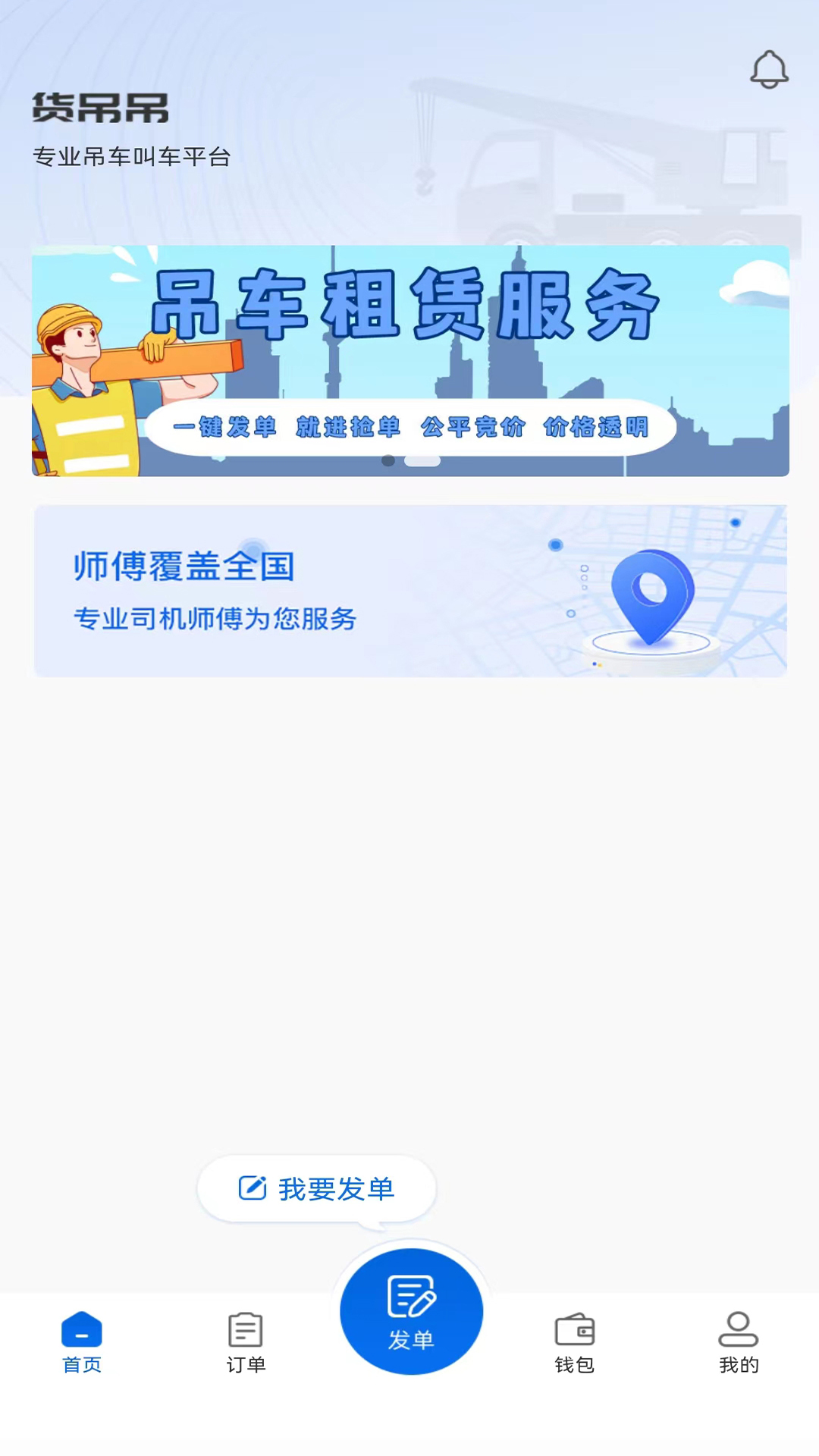This screenshot has height=1456, width=819.
Task: Tap 专业司机师傅为您服务 description text
Action: (215, 618)
